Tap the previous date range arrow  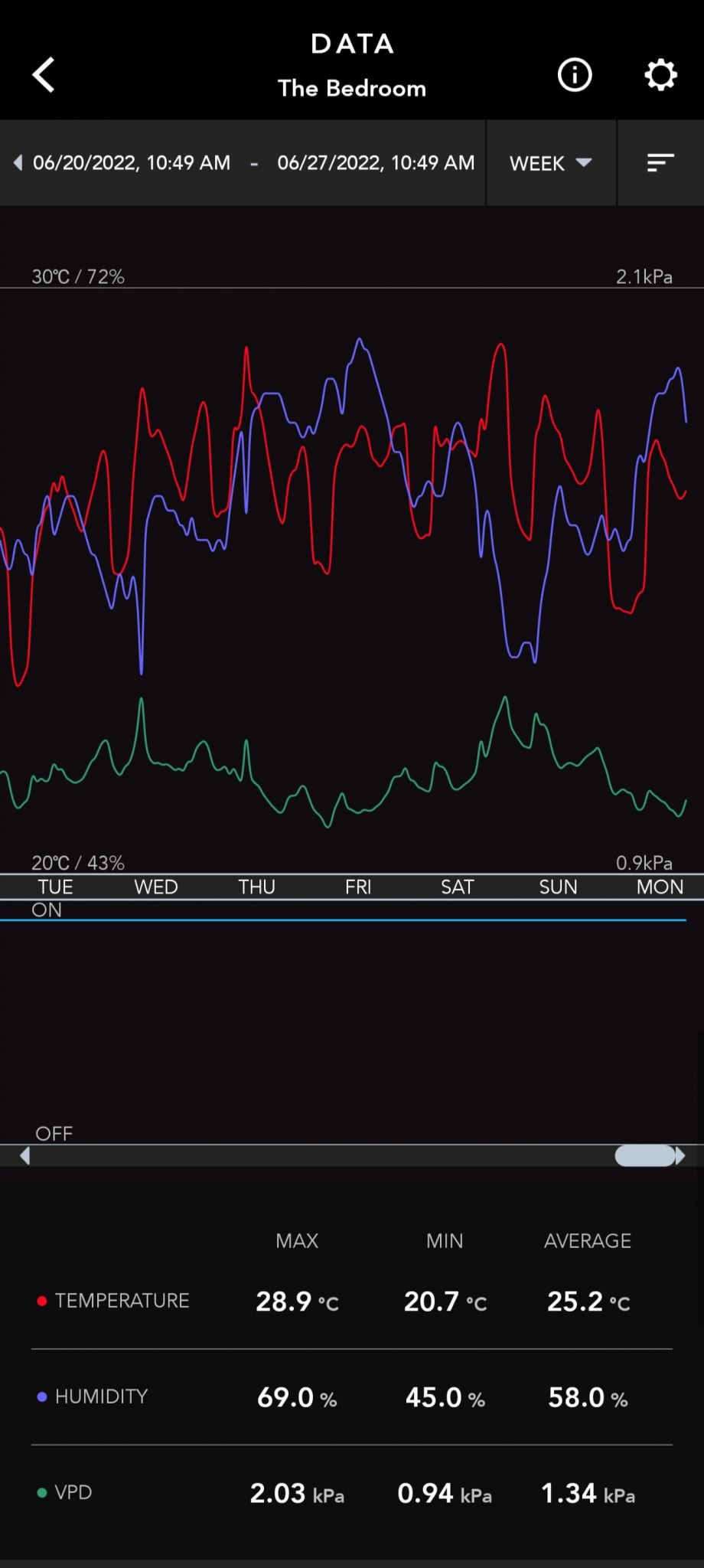pos(18,163)
